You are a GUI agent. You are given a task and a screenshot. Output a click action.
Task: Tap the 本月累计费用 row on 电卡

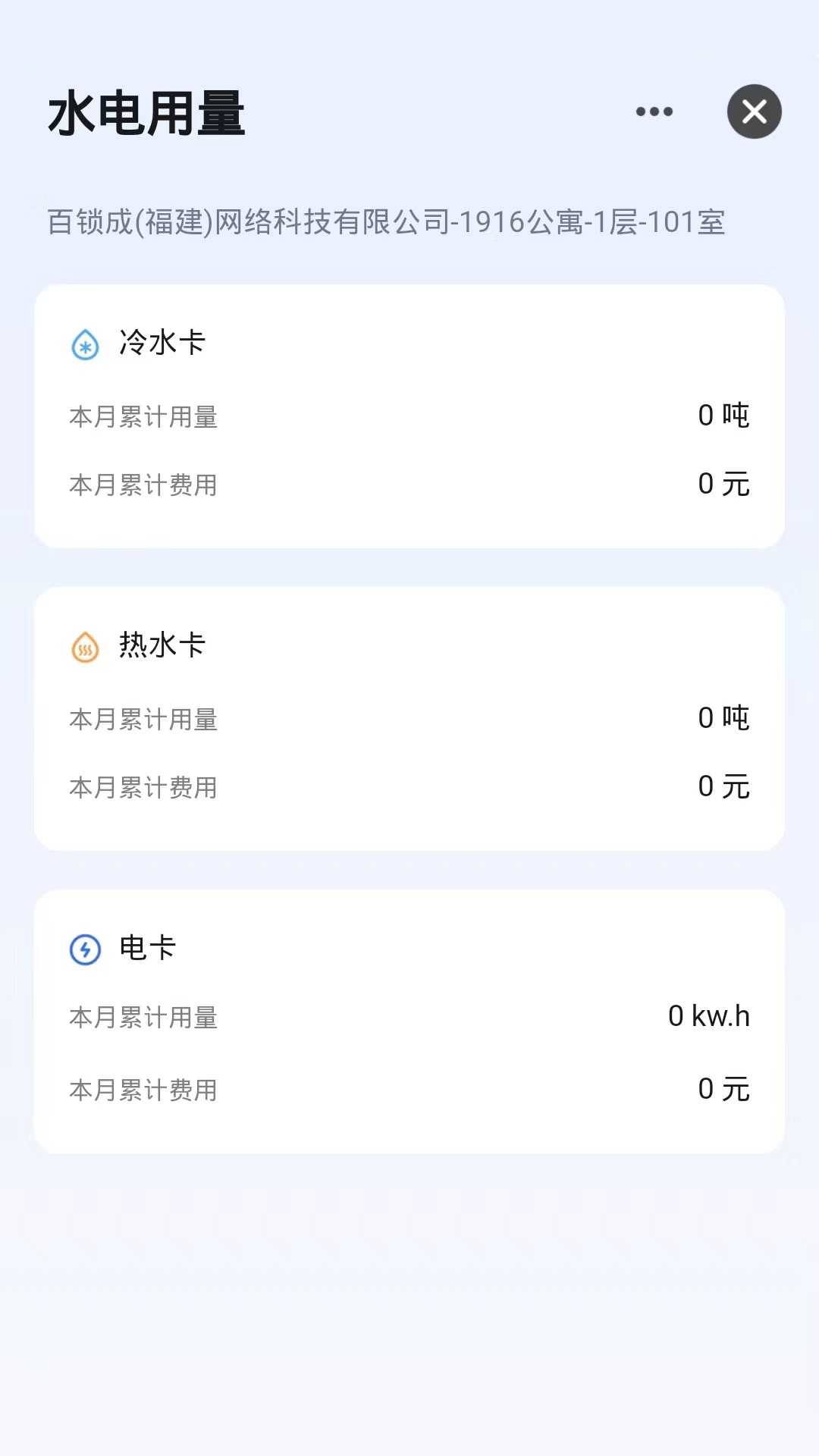[143, 1090]
